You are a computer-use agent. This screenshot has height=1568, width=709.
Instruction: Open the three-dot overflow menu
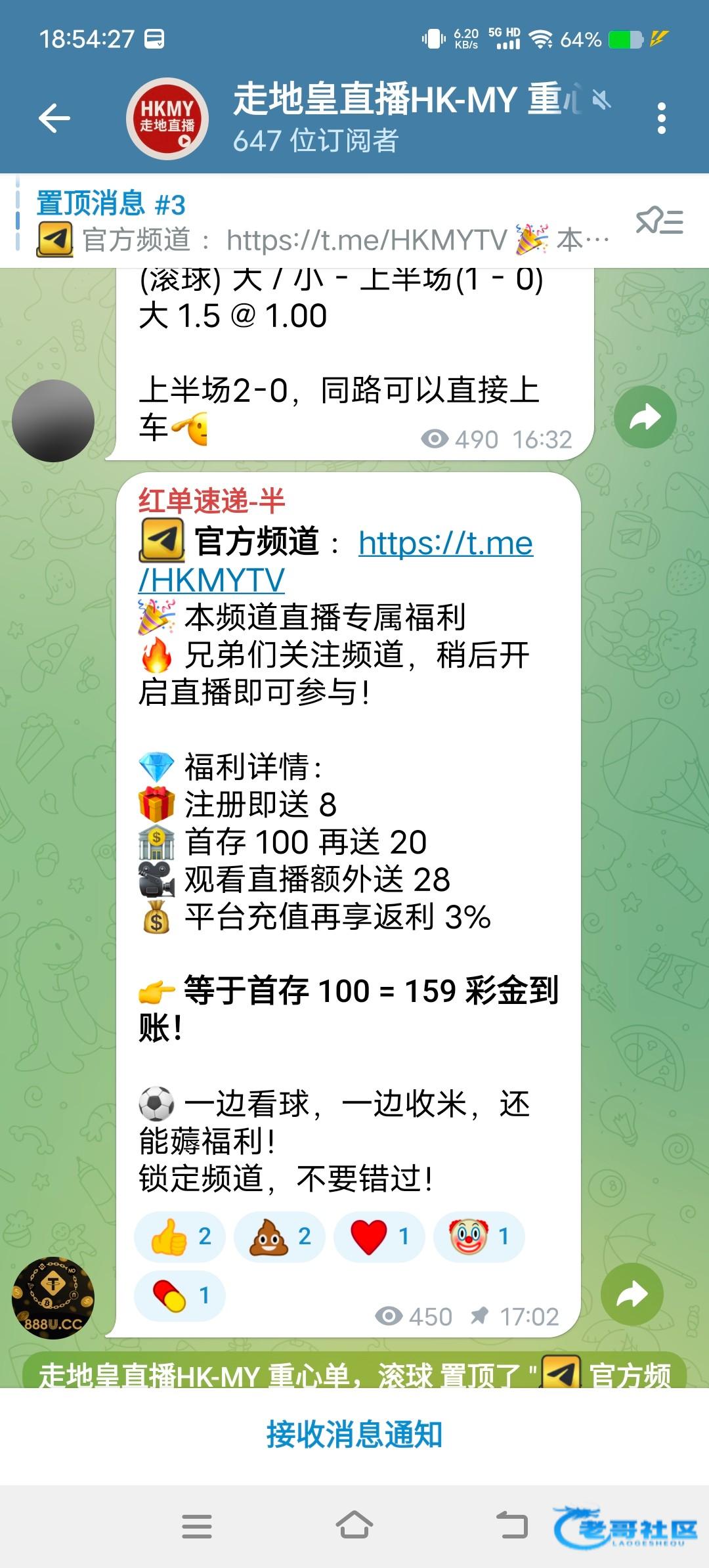(x=661, y=119)
